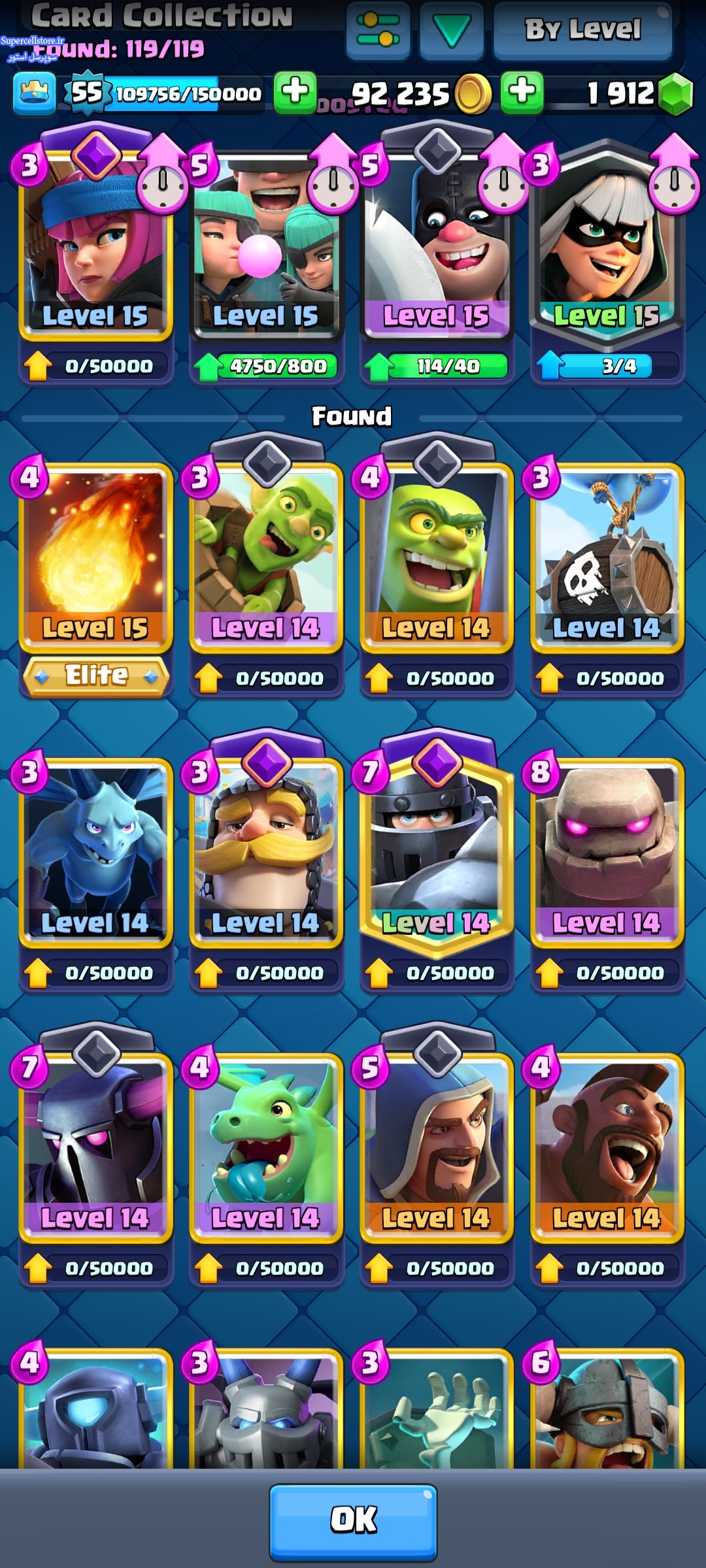Toggle the sort direction arrow
This screenshot has height=1568, width=706.
(x=452, y=30)
